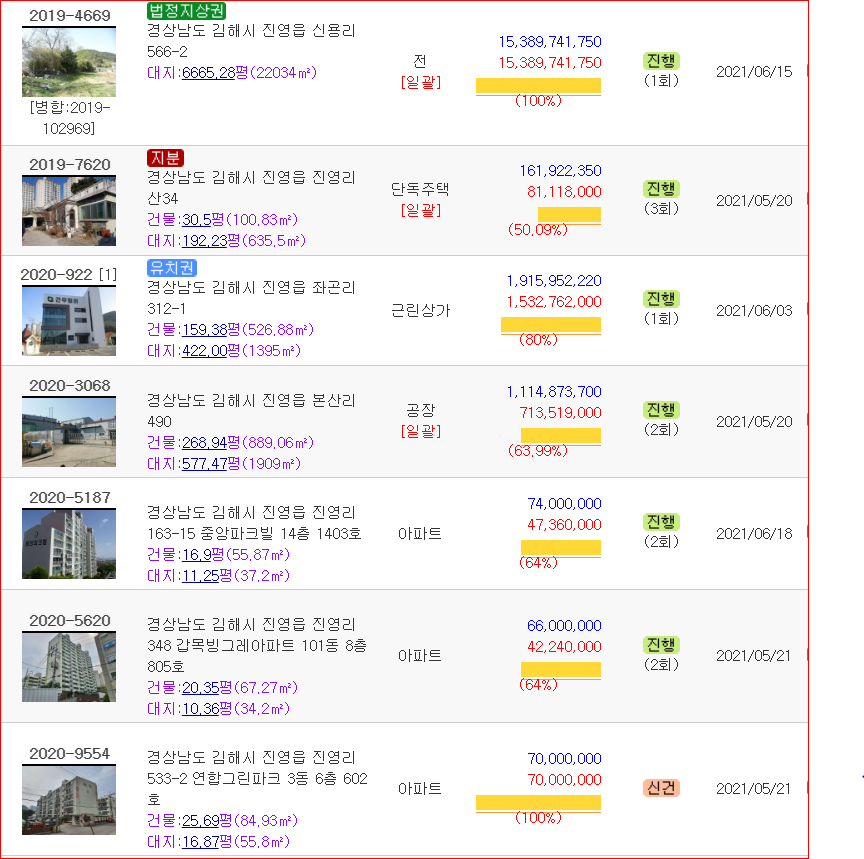Open case 2020-922 building photo

pos(69,321)
